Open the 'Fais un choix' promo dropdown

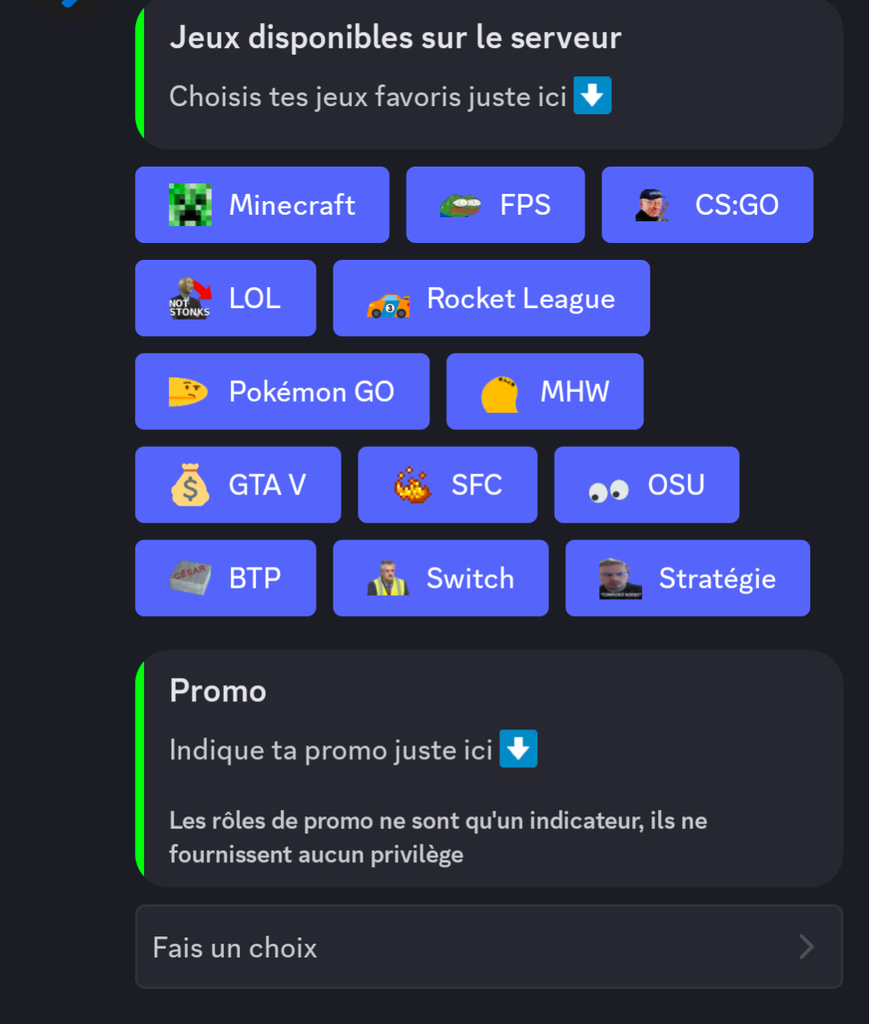[x=488, y=947]
